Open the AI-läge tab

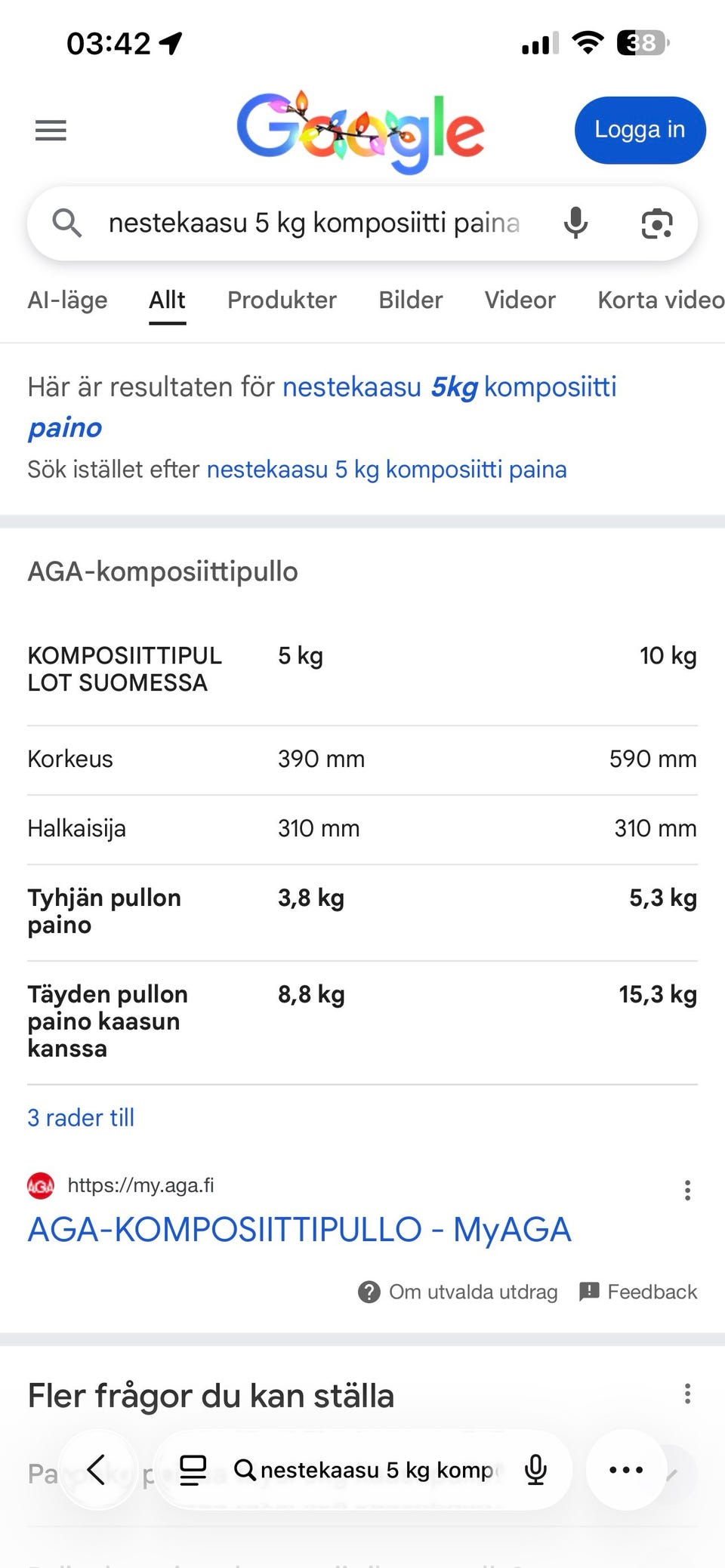(67, 300)
